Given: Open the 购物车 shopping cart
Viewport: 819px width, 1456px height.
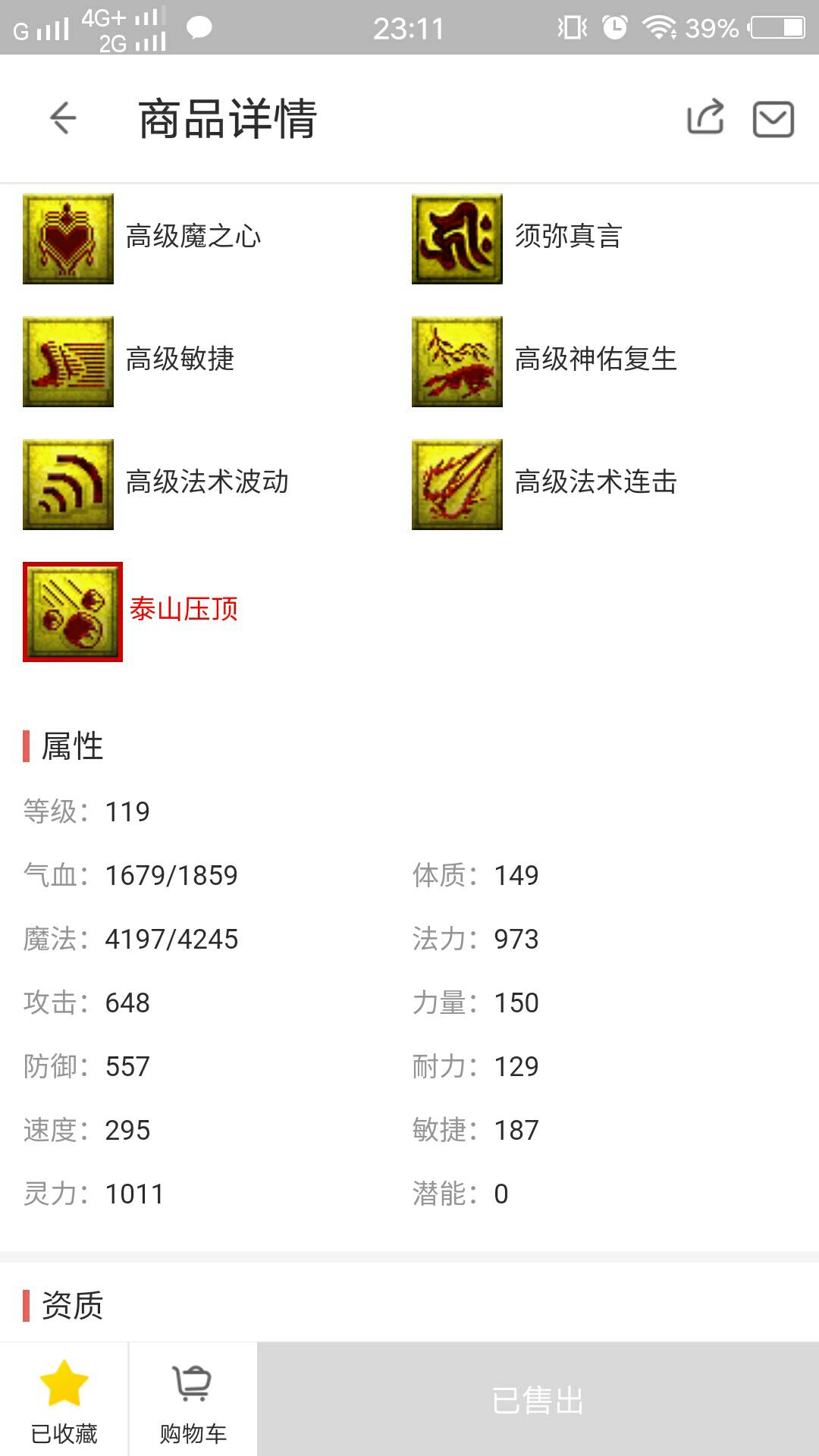Looking at the screenshot, I should coord(193,1400).
